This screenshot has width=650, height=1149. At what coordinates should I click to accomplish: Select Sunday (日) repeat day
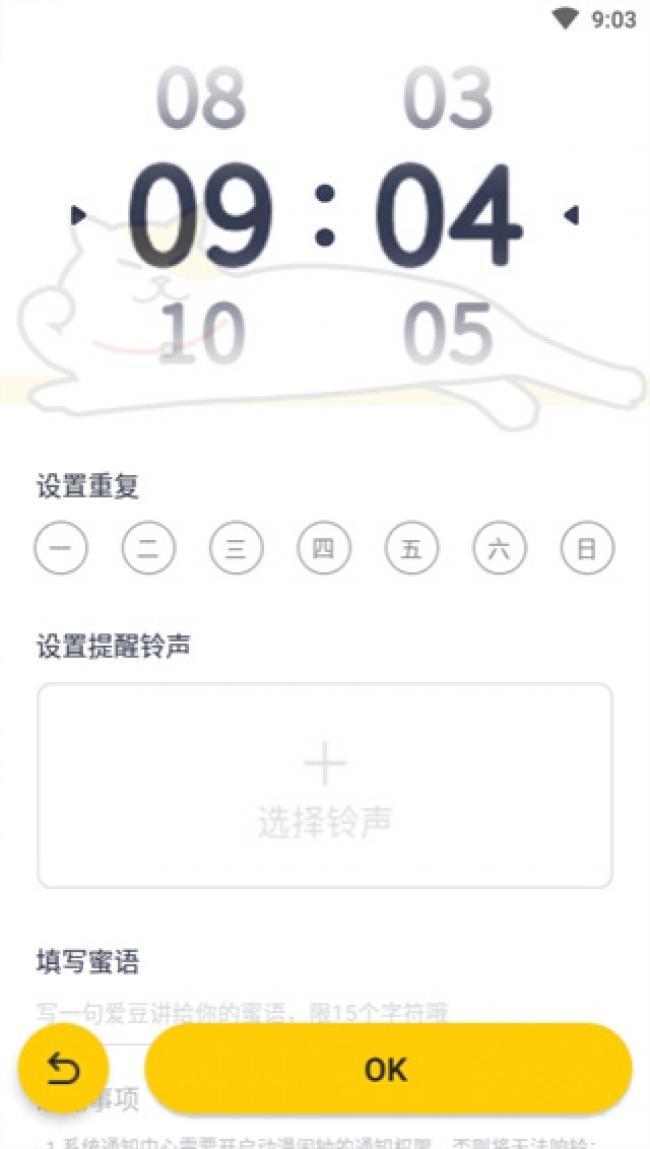coord(587,547)
